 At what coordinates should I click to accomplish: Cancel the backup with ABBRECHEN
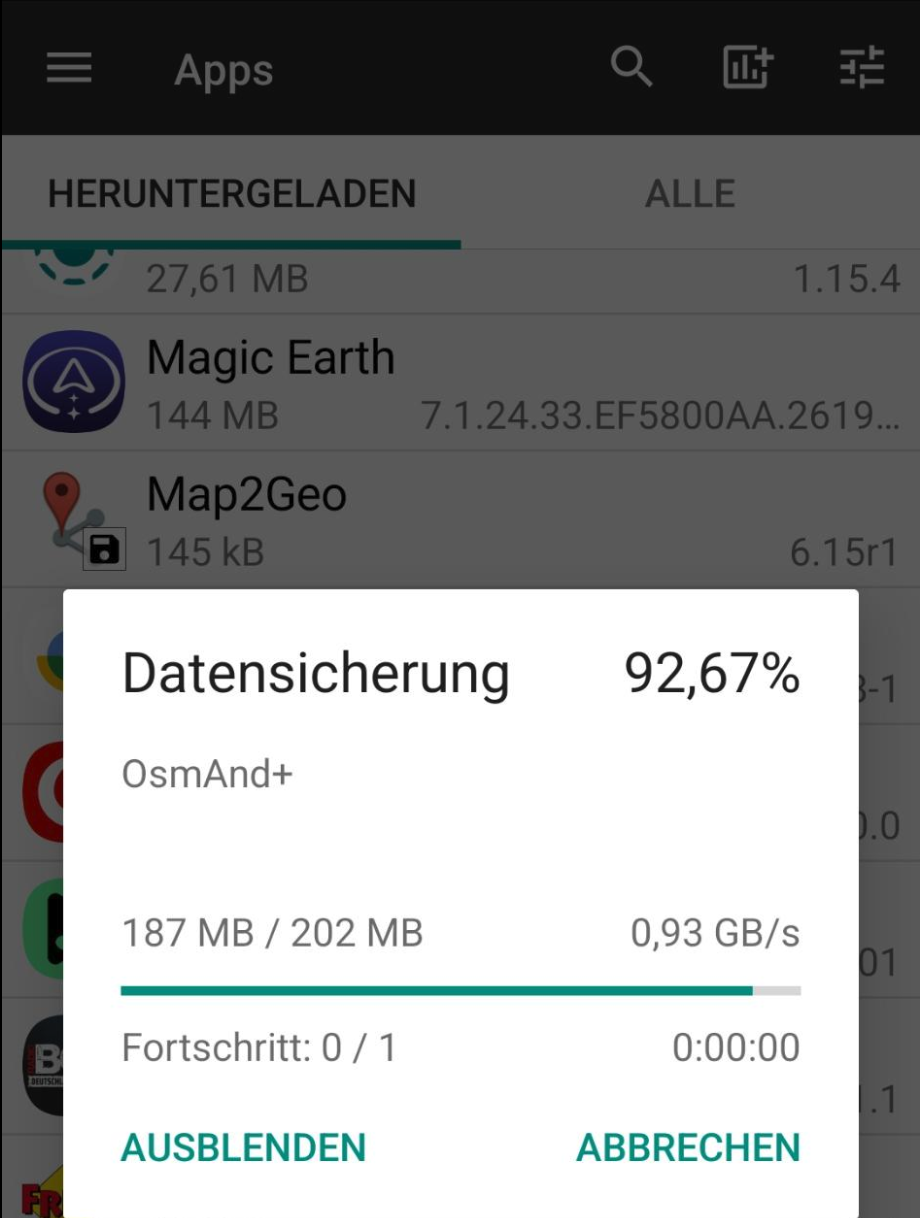pyautogui.click(x=688, y=1147)
